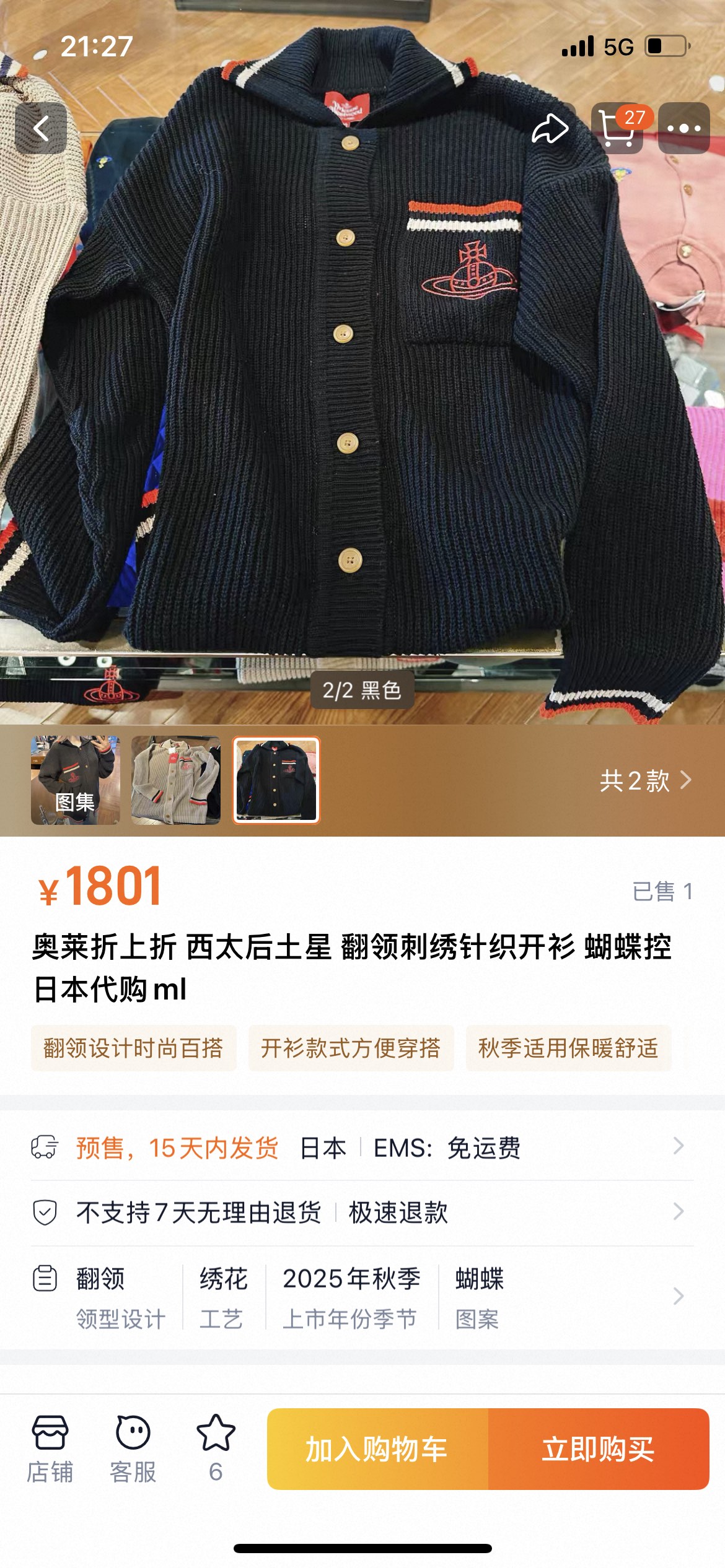
Task: Contact 客服 customer service
Action: pyautogui.click(x=133, y=1448)
